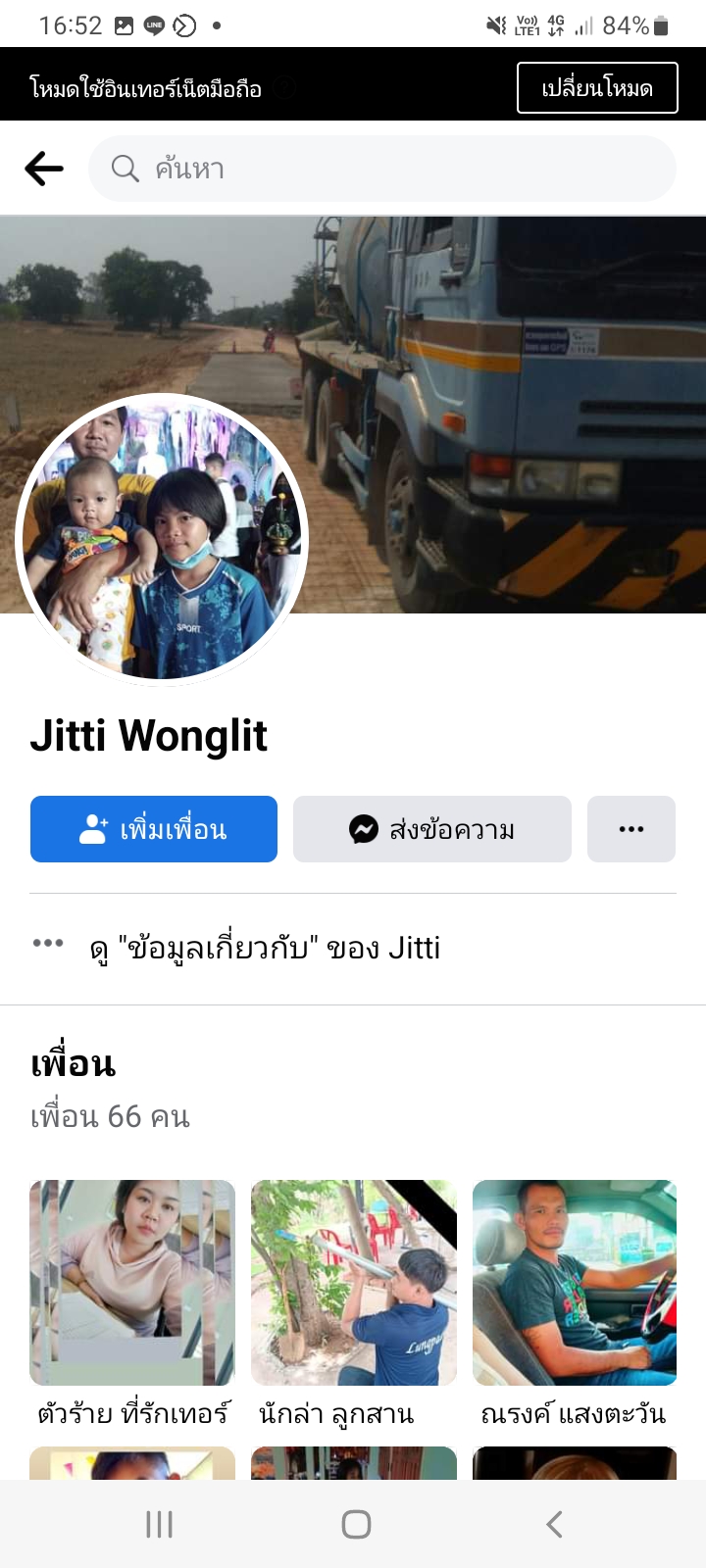Image resolution: width=706 pixels, height=1568 pixels.
Task: View Jitti Wonglit's profile picture
Action: coord(162,539)
